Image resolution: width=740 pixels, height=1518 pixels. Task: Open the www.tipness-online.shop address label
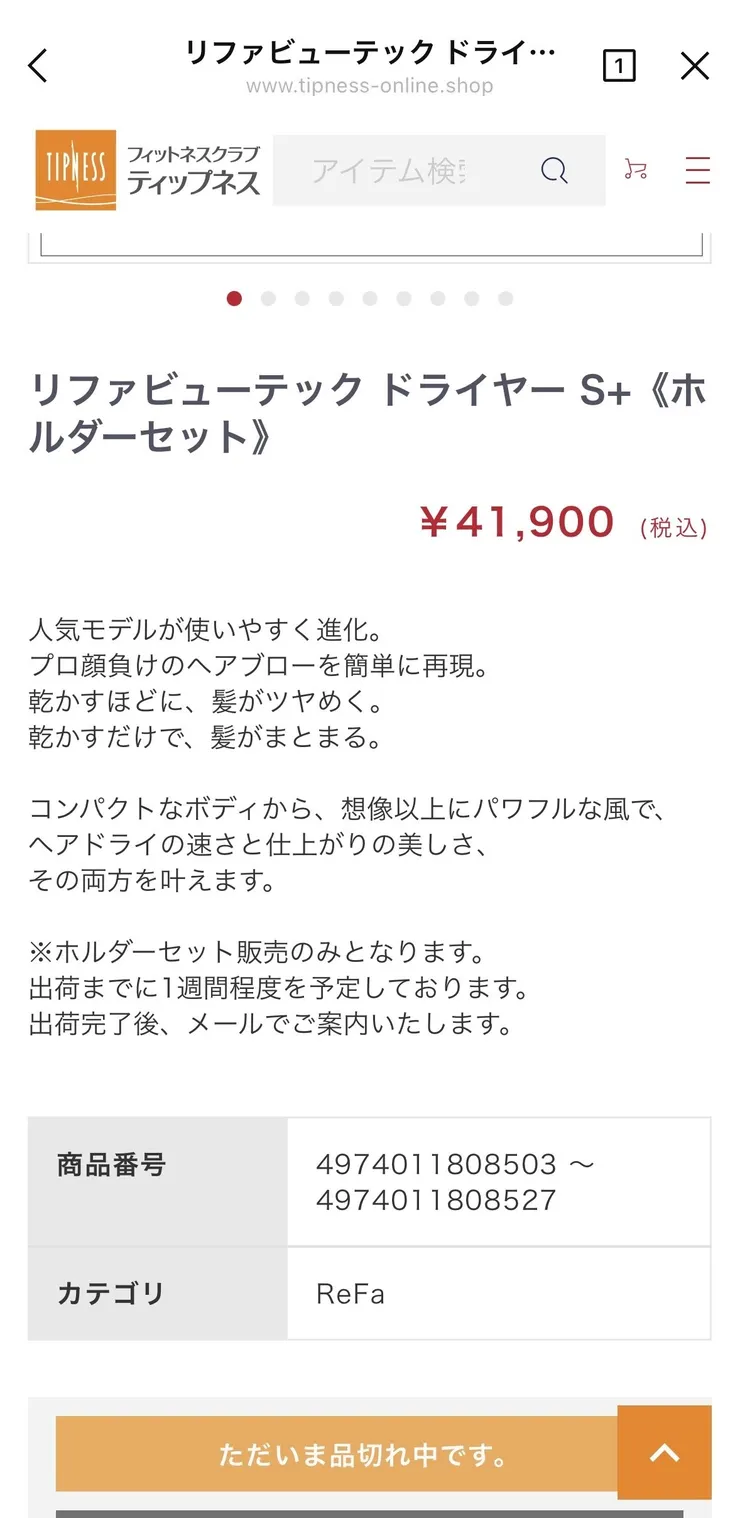click(x=370, y=87)
